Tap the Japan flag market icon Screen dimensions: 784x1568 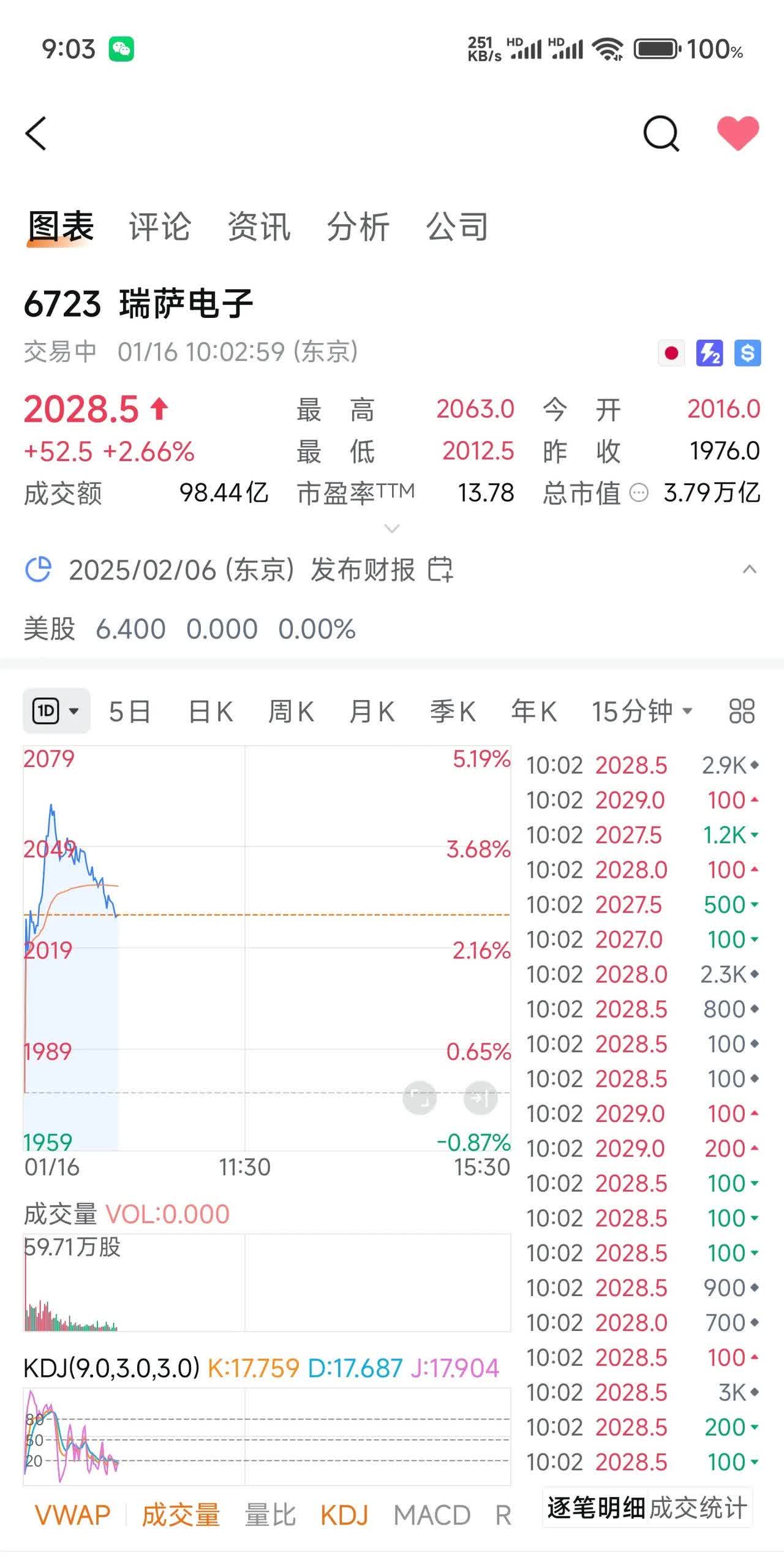click(x=671, y=353)
